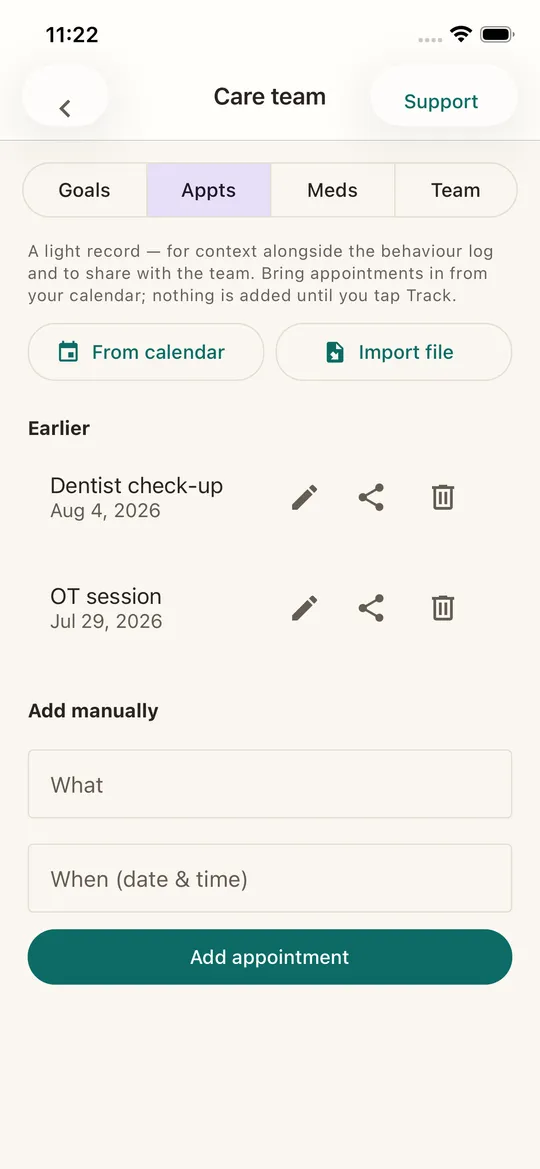The width and height of the screenshot is (540, 1169).
Task: Bring appointments in From calendar
Action: click(x=146, y=352)
